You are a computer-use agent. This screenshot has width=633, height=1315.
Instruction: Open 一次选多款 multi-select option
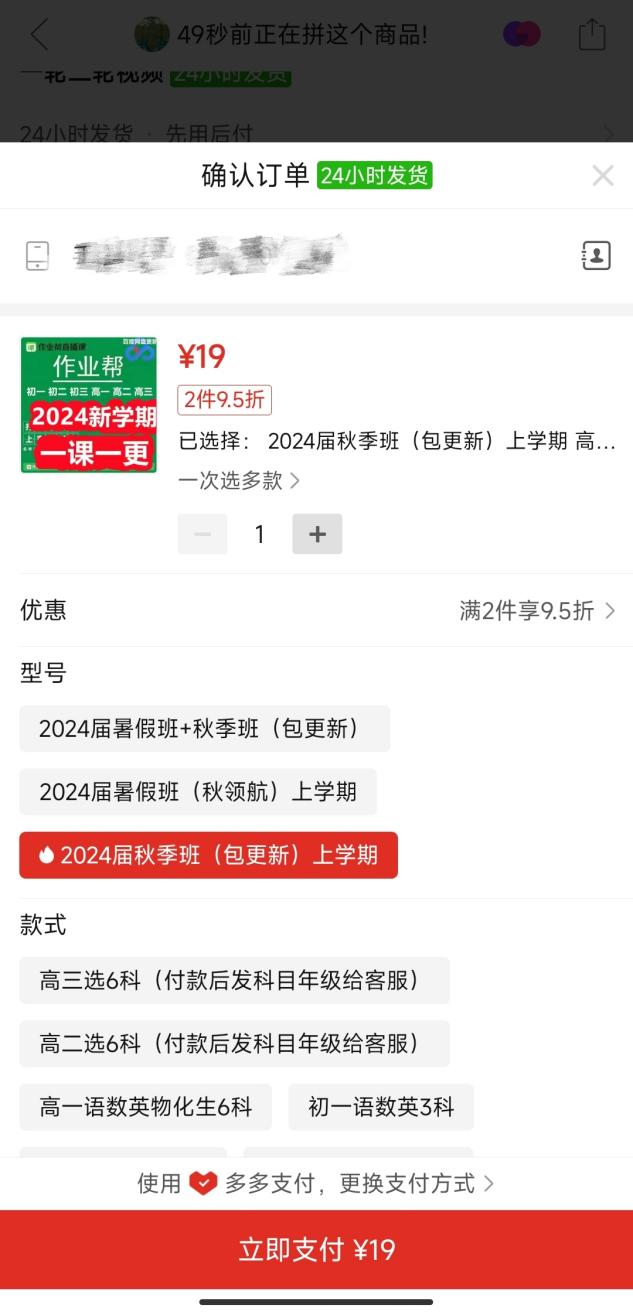click(x=239, y=481)
